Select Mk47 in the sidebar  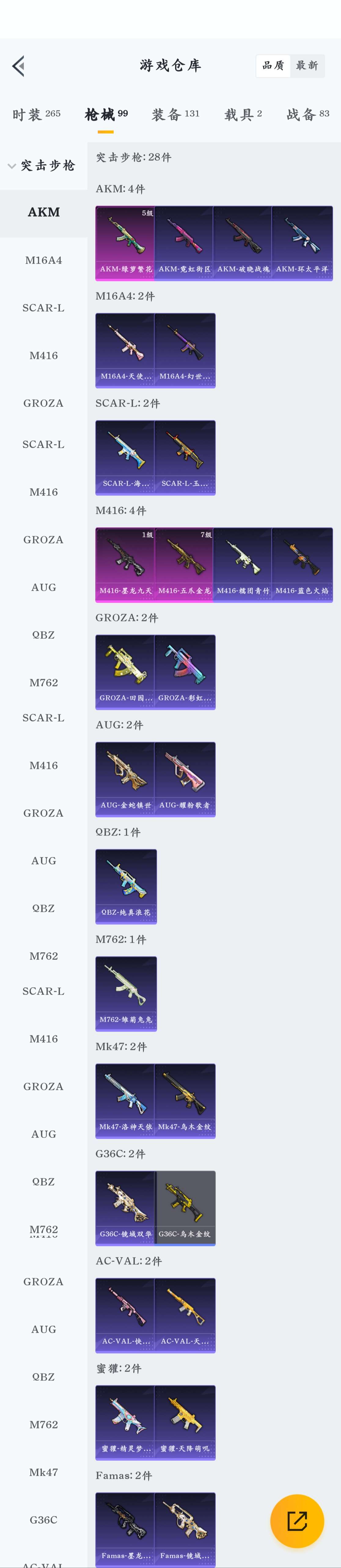pyautogui.click(x=43, y=1472)
